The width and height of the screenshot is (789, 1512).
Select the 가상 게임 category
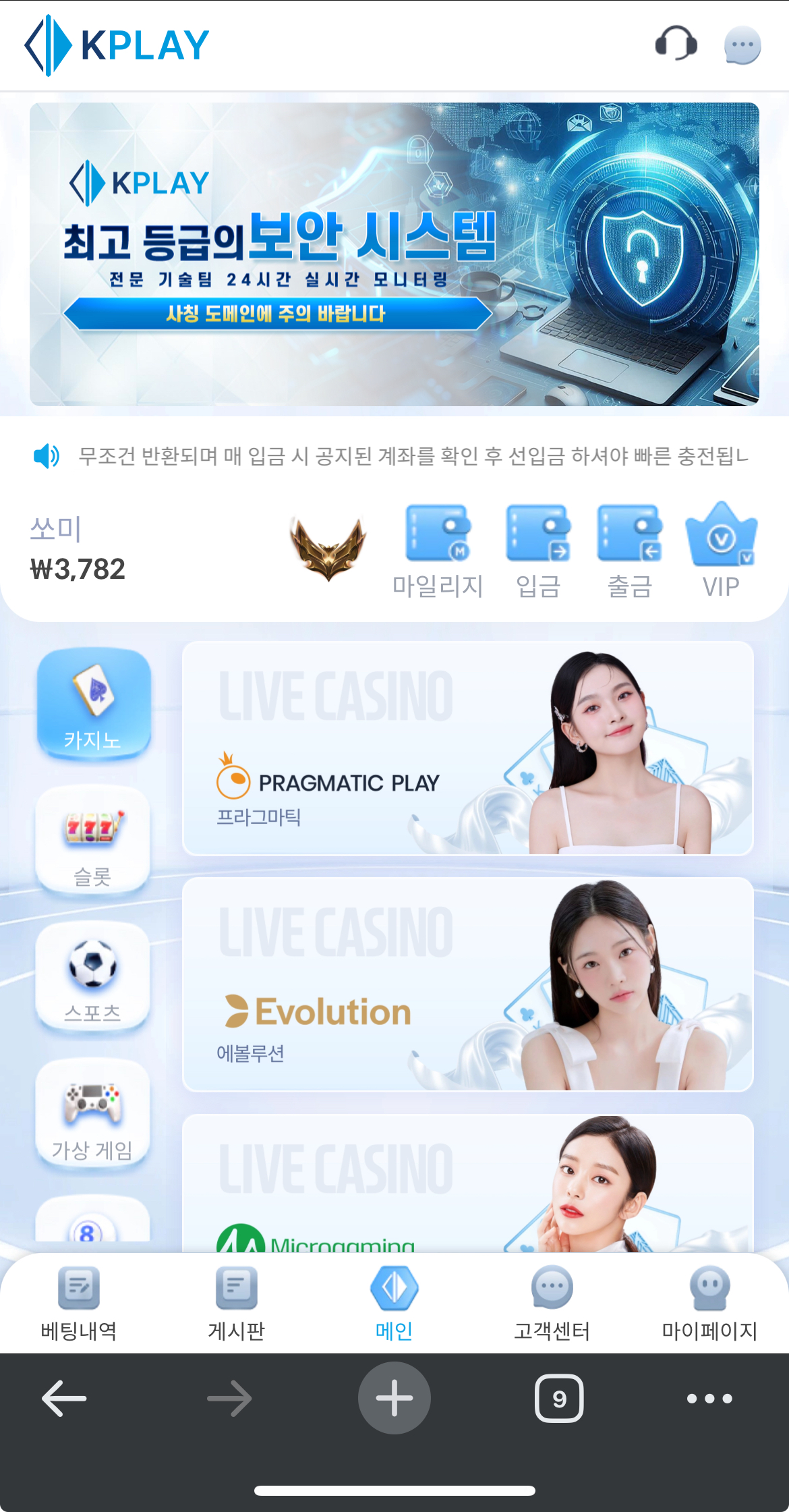coord(93,1113)
